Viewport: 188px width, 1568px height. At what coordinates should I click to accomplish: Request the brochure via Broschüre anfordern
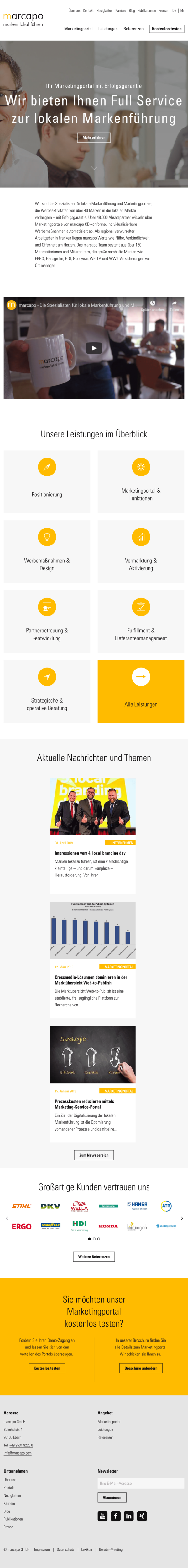pyautogui.click(x=141, y=1368)
